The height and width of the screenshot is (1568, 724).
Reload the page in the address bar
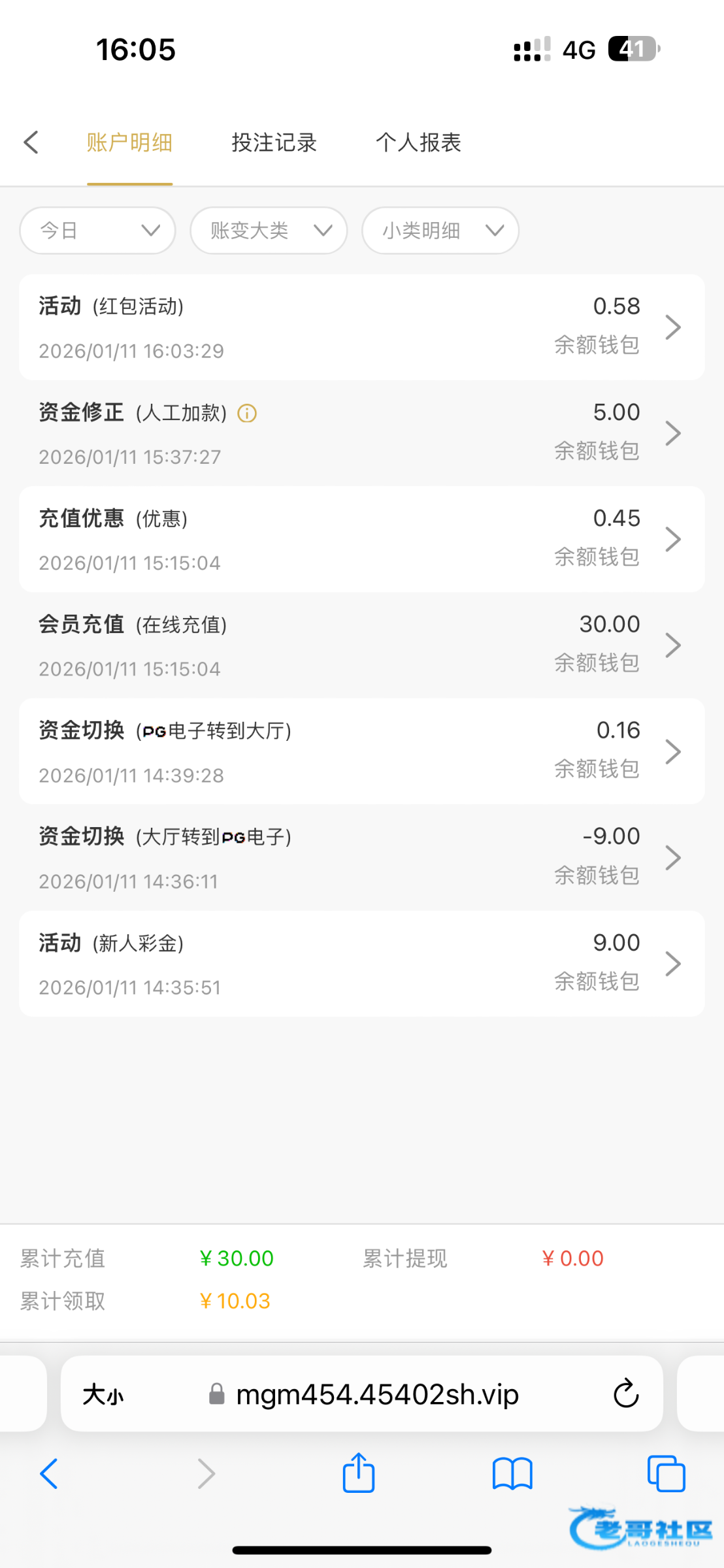(x=625, y=1394)
